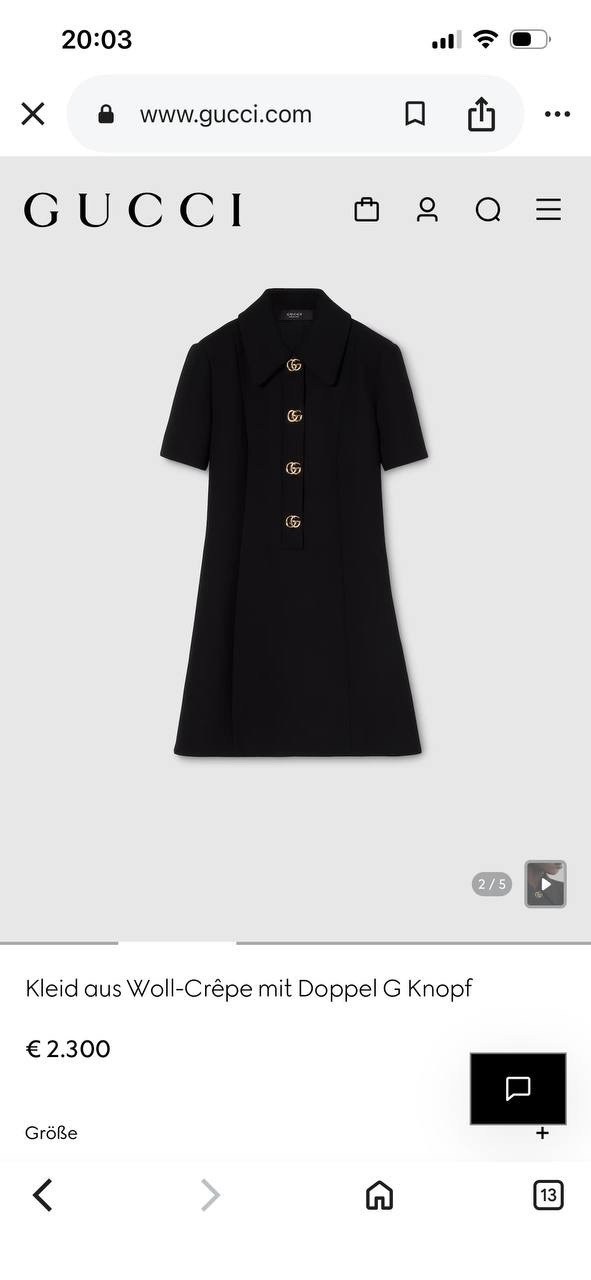
Task: Open the browser overflow menu
Action: [557, 114]
